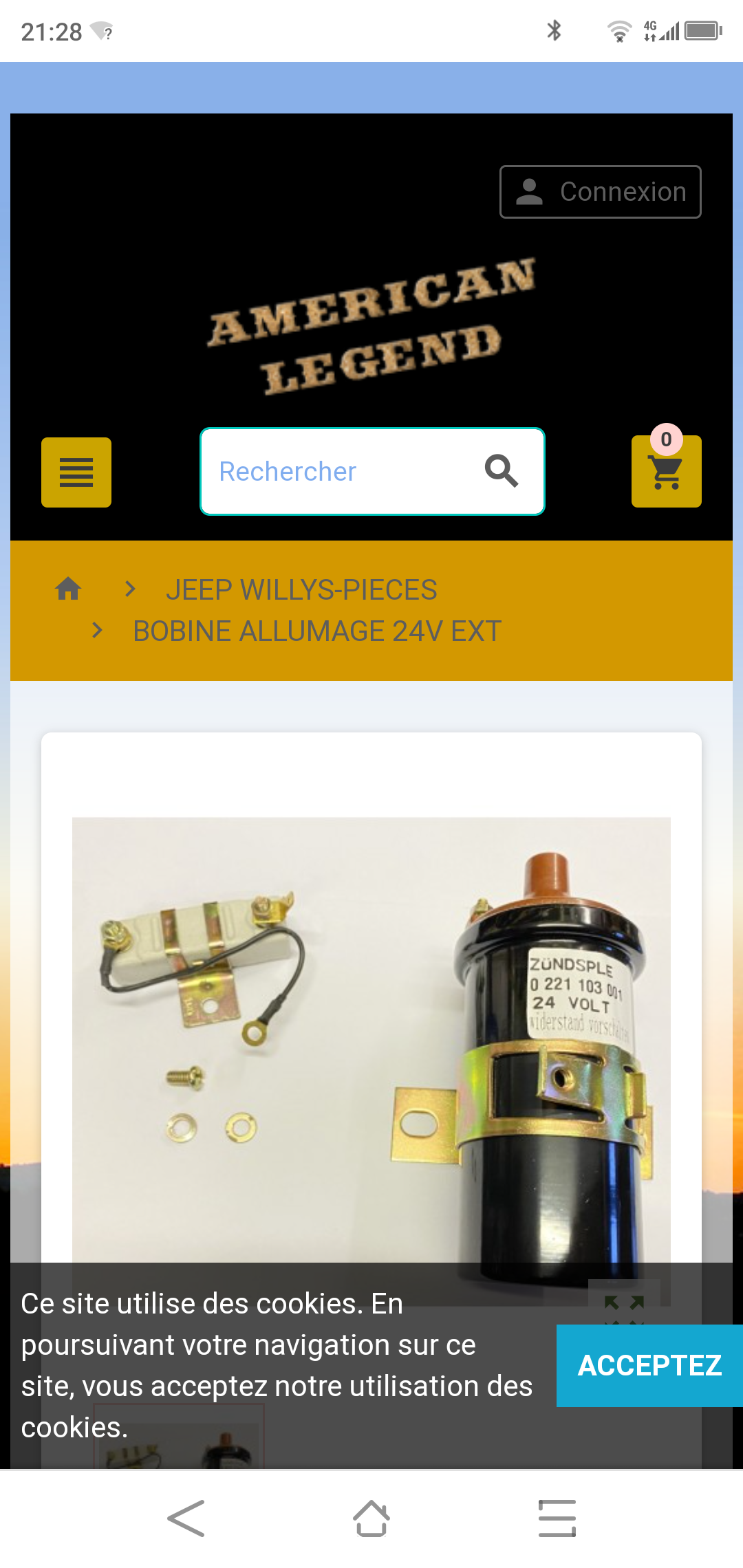Open the Connexion login button
The height and width of the screenshot is (1568, 743).
coord(600,192)
